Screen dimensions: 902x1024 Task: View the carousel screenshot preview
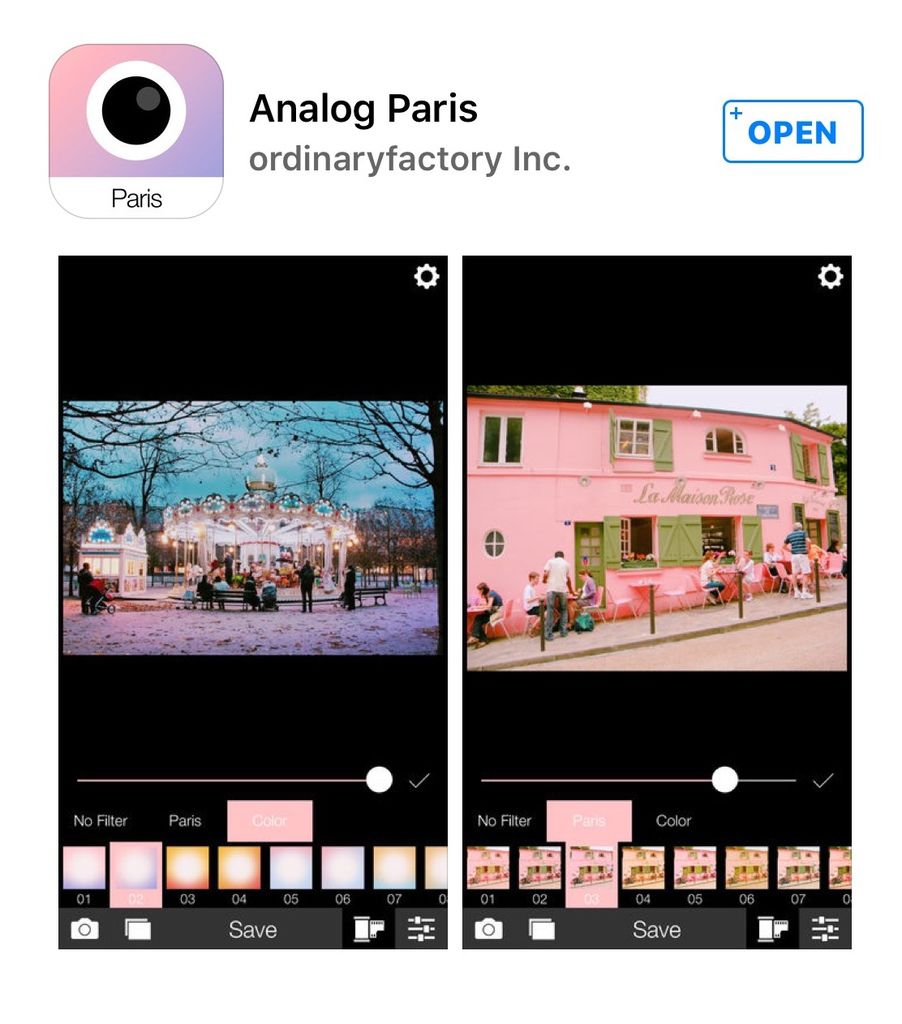tap(252, 600)
